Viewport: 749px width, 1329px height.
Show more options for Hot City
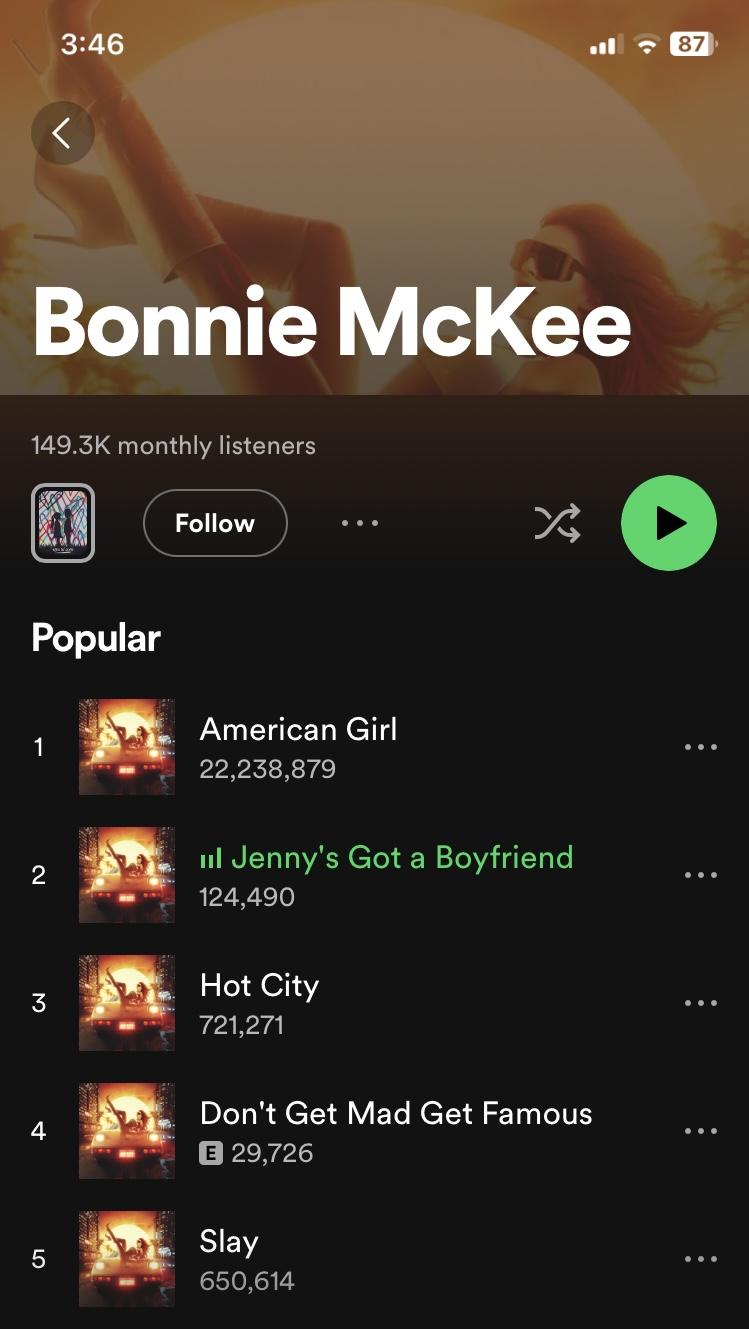pyautogui.click(x=700, y=1003)
